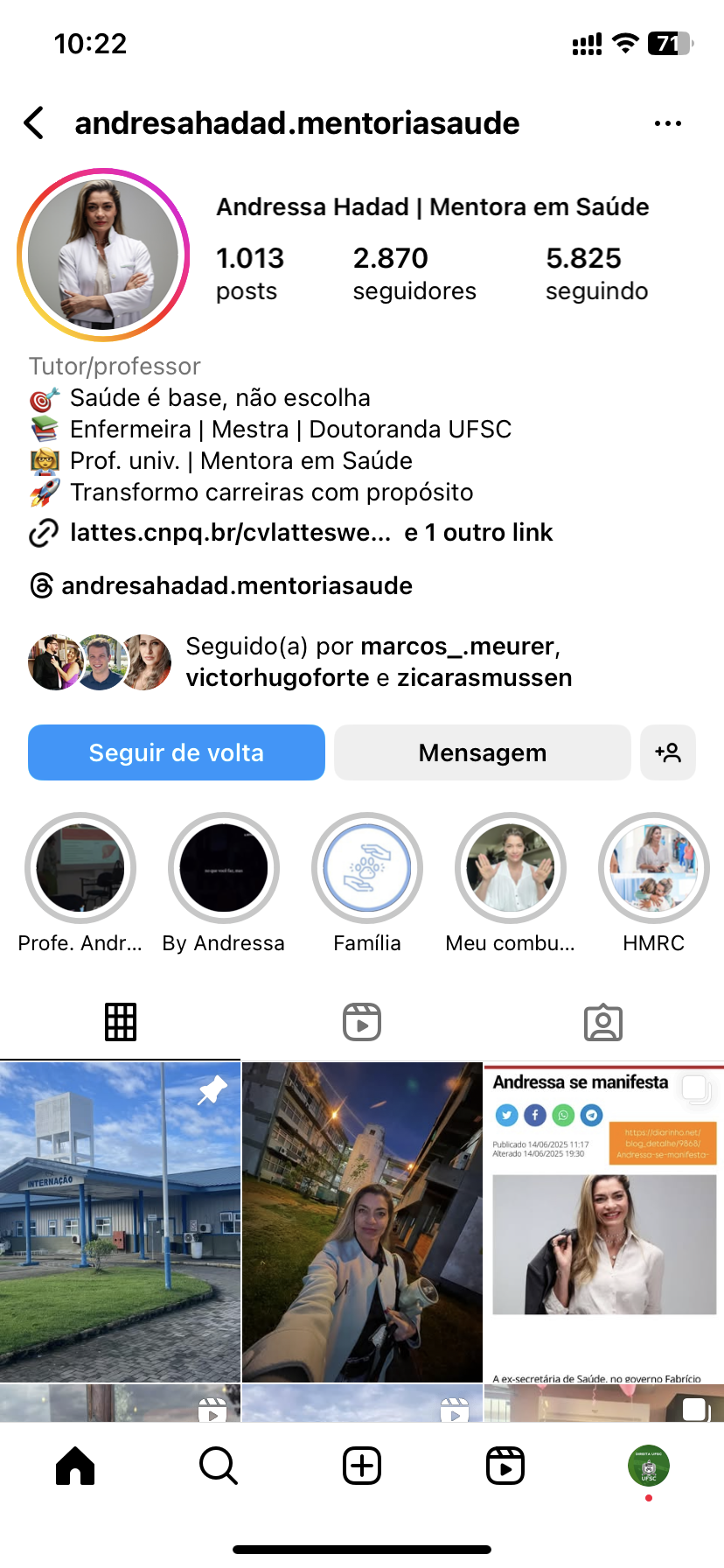Go back using the top arrow

click(35, 123)
